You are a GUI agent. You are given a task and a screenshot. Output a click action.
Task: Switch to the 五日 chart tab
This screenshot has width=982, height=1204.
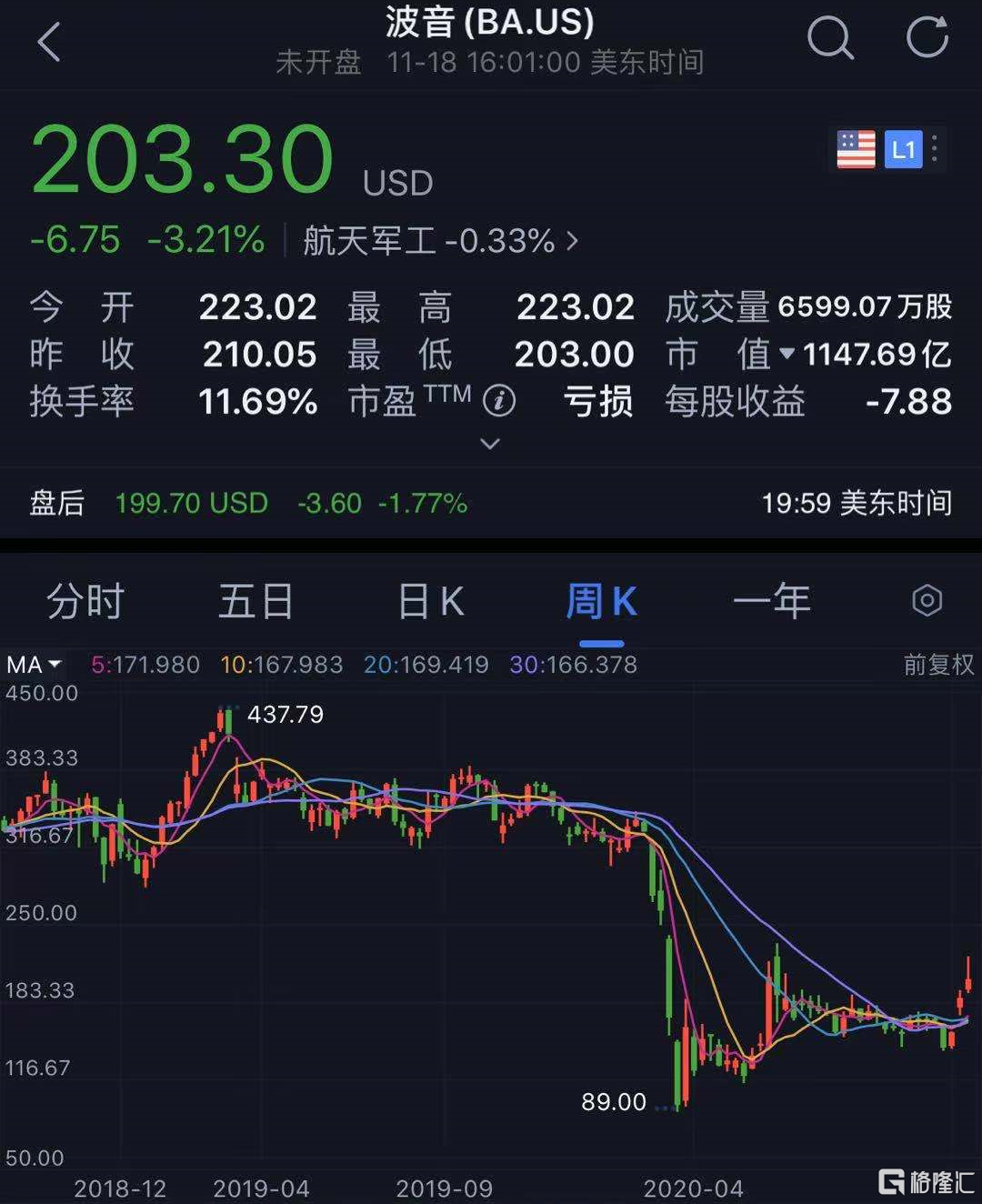(x=256, y=602)
